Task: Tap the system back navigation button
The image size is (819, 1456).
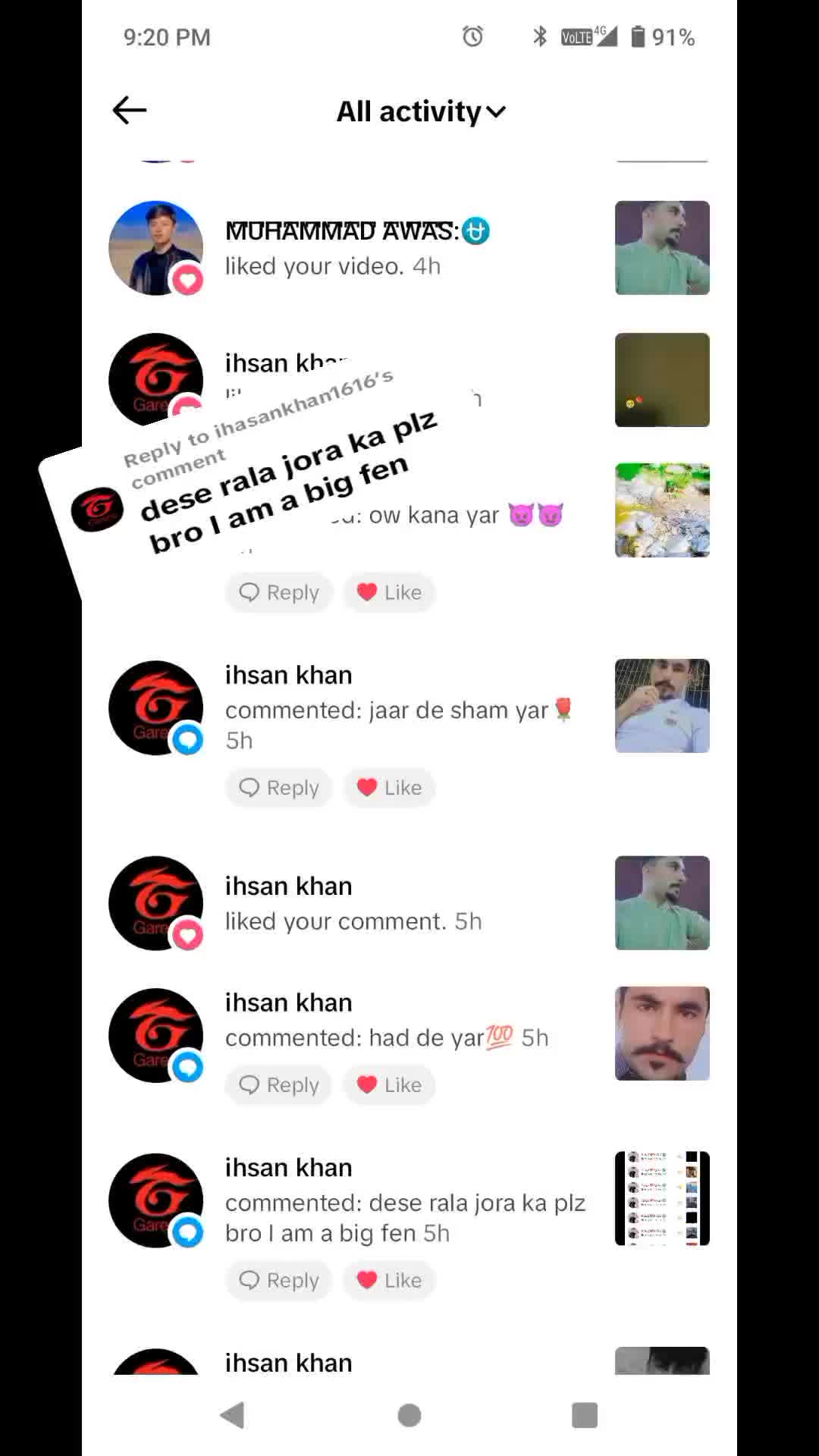Action: tap(232, 1415)
